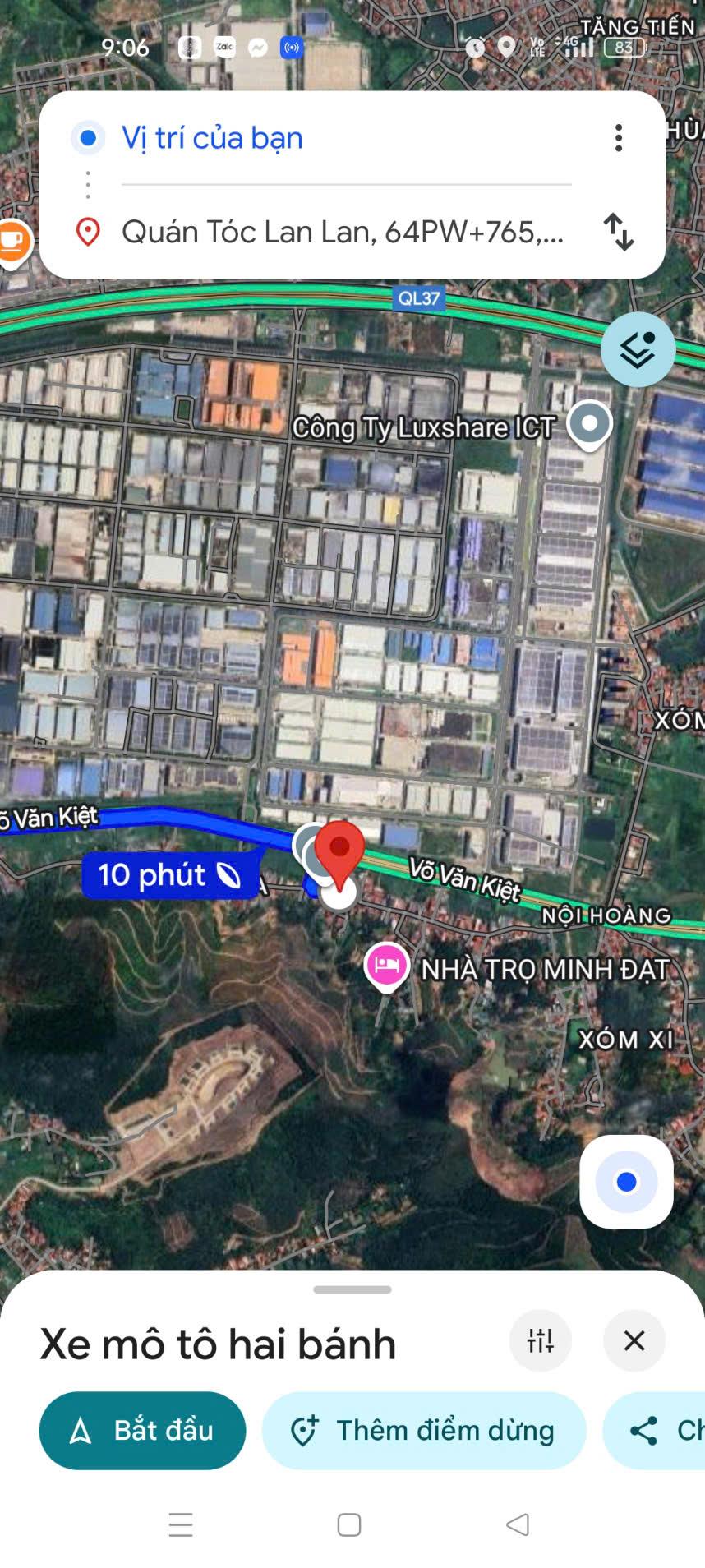Go back with the system back button
The width and height of the screenshot is (705, 1568).
click(517, 1524)
